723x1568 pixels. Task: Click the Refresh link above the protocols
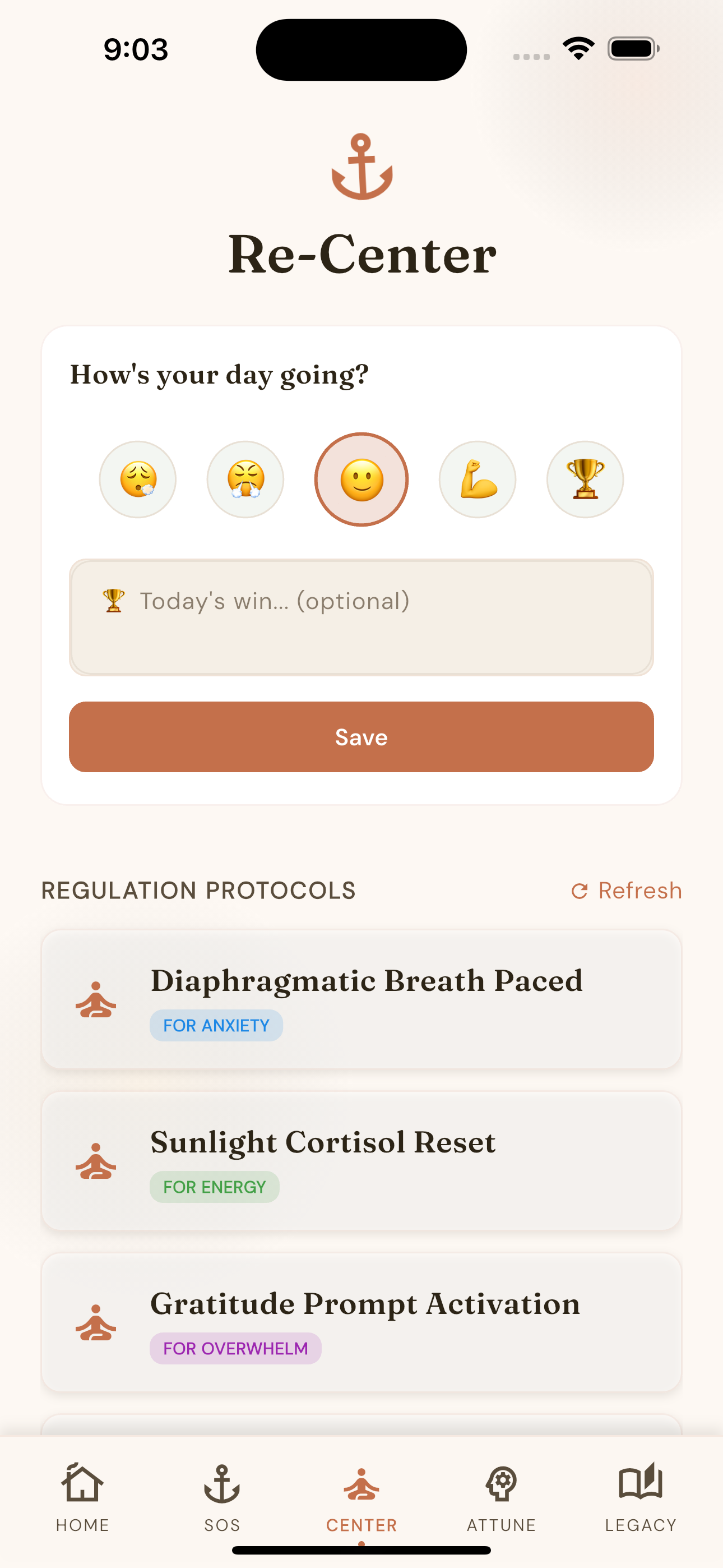627,891
